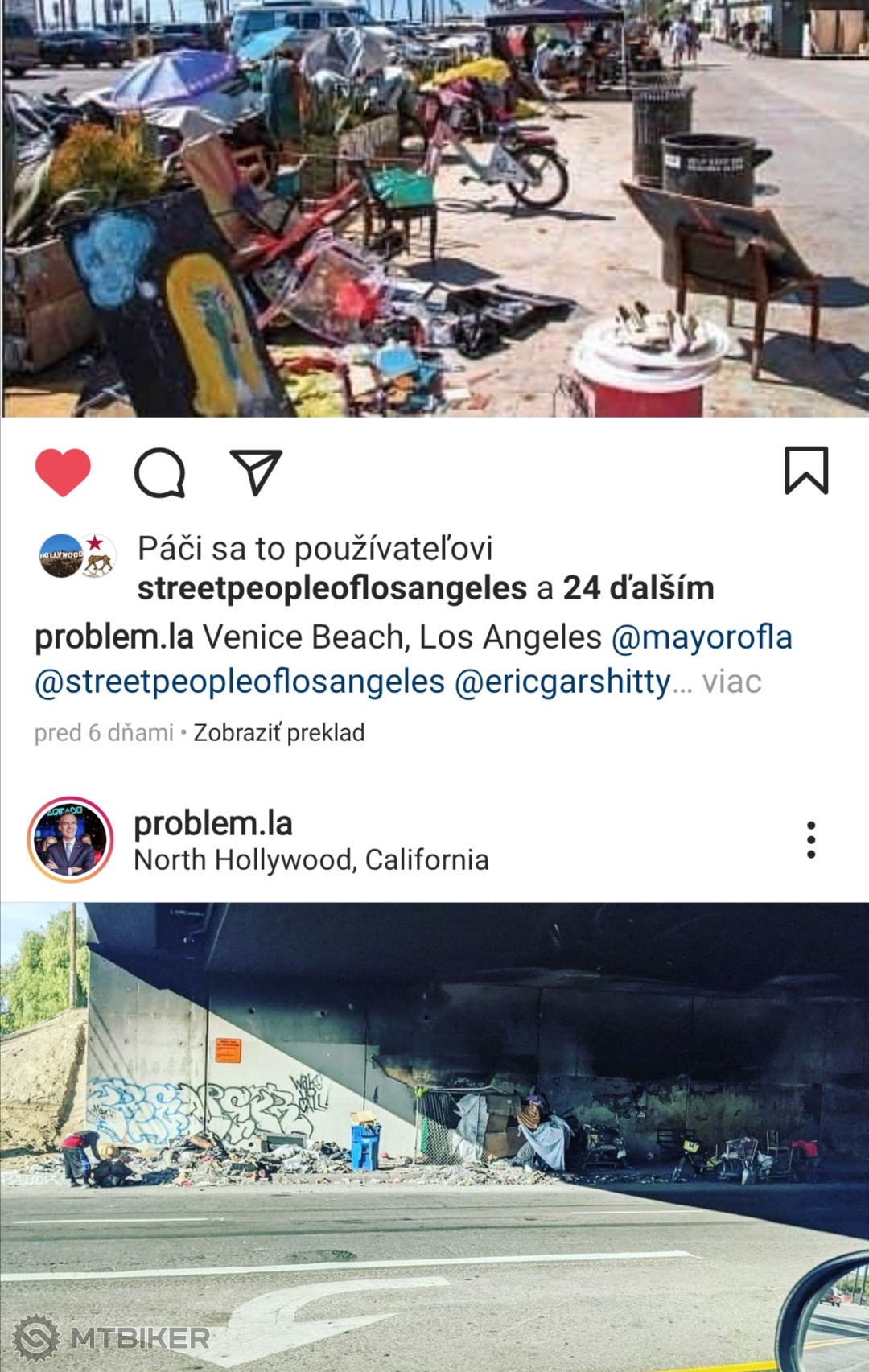Screen dimensions: 869x1372
Task: Bookmark the Venice Beach post
Action: click(805, 471)
